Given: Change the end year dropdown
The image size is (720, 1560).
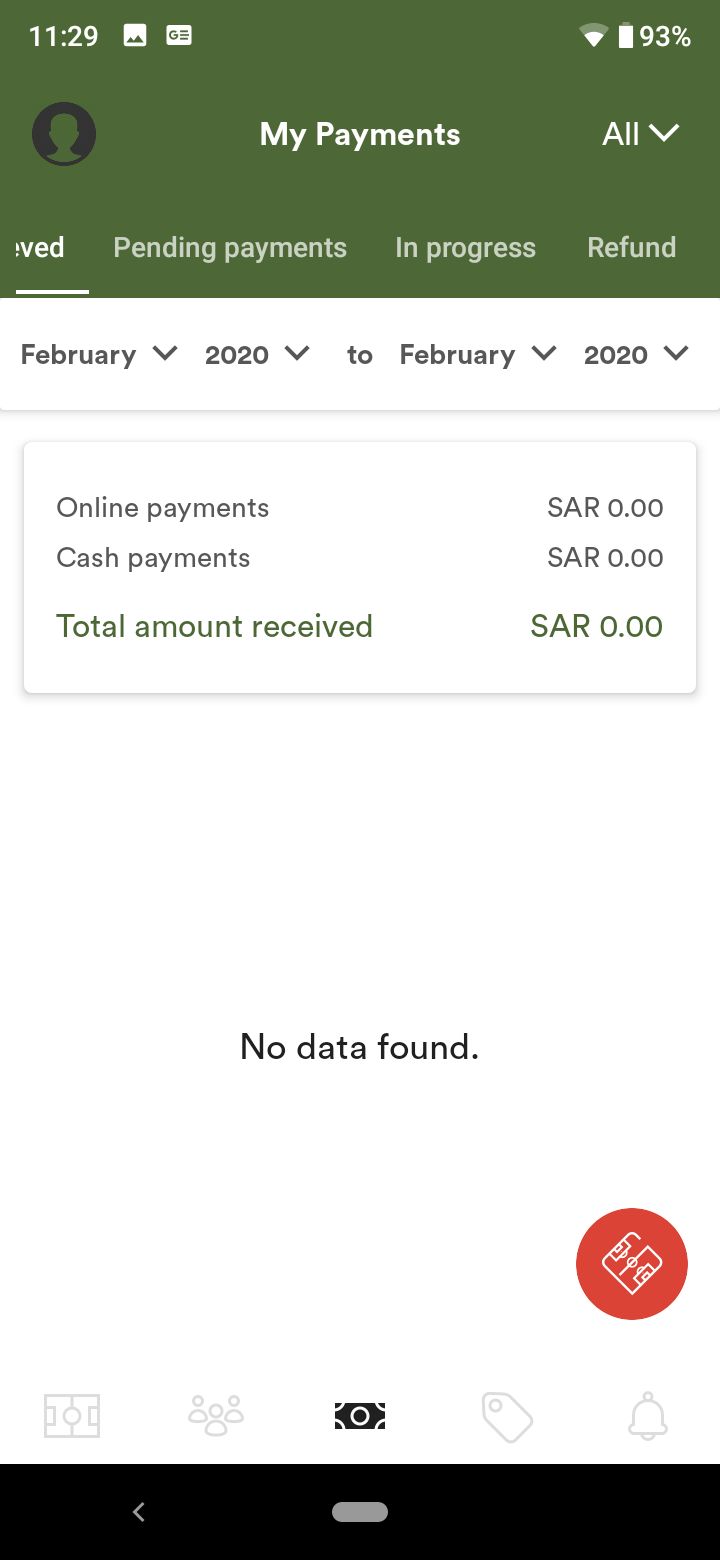Looking at the screenshot, I should (637, 355).
